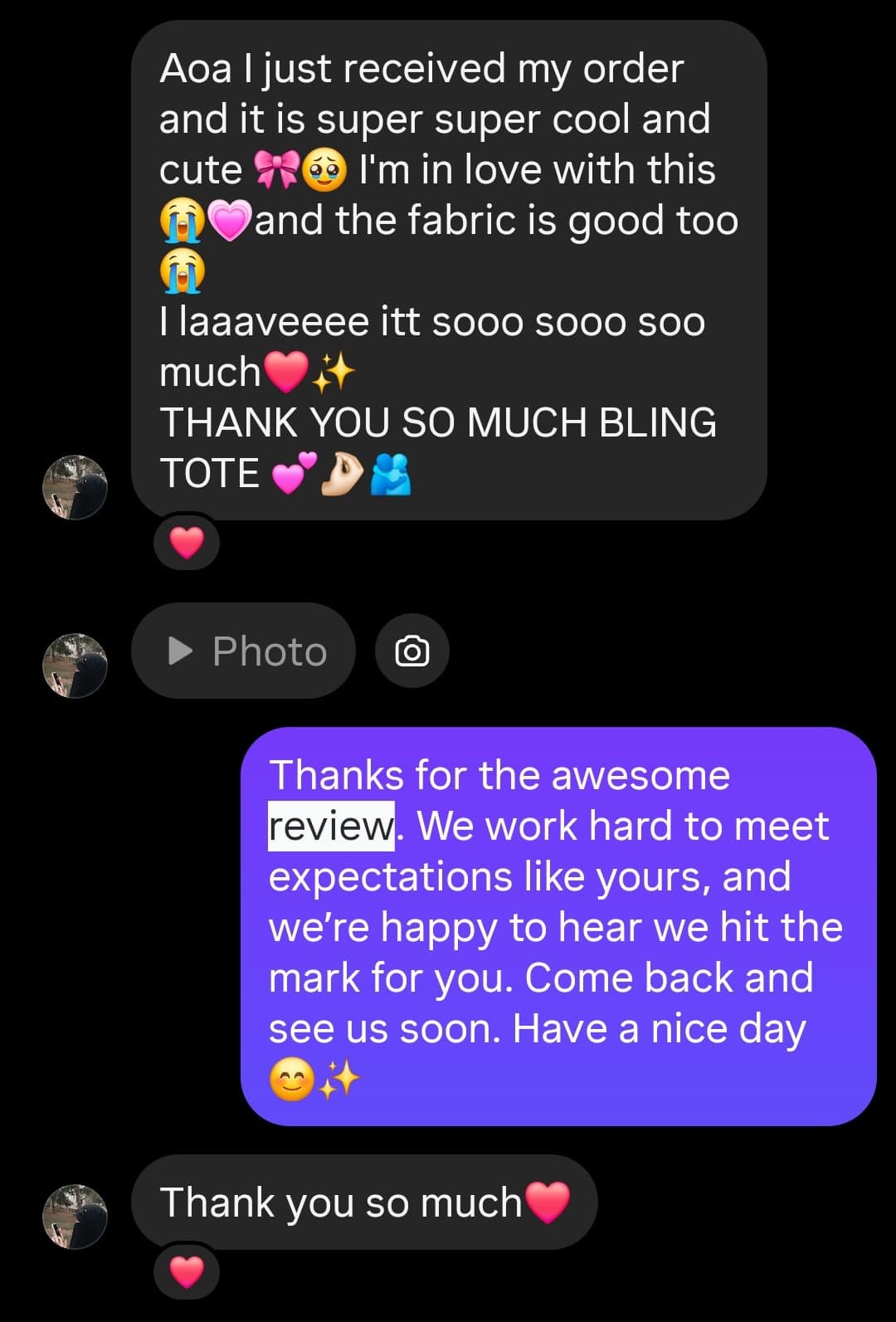Open camera icon beside the Photo message

[412, 651]
